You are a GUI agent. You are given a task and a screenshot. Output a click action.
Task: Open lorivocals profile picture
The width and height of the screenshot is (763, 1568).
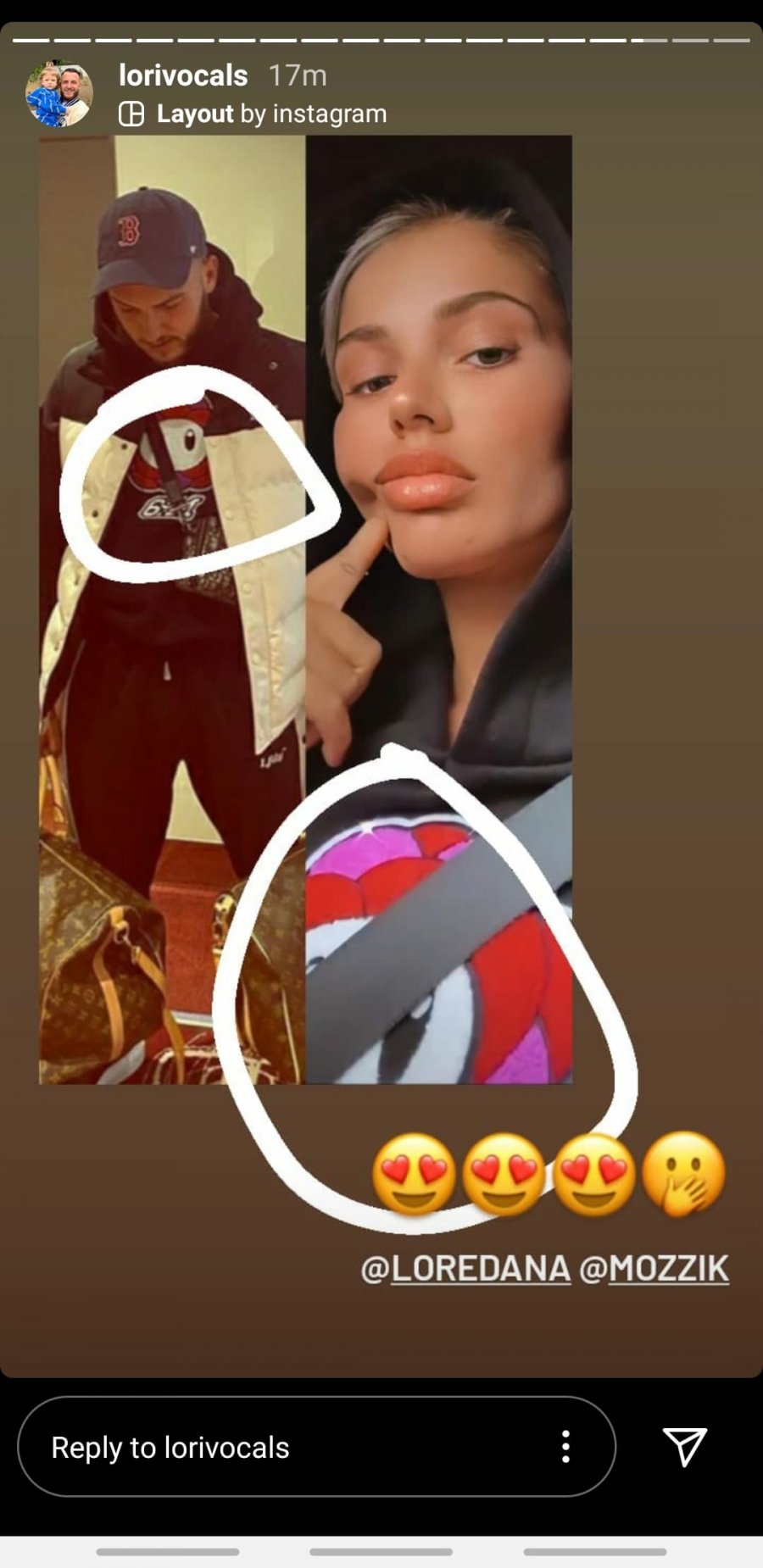[x=58, y=94]
